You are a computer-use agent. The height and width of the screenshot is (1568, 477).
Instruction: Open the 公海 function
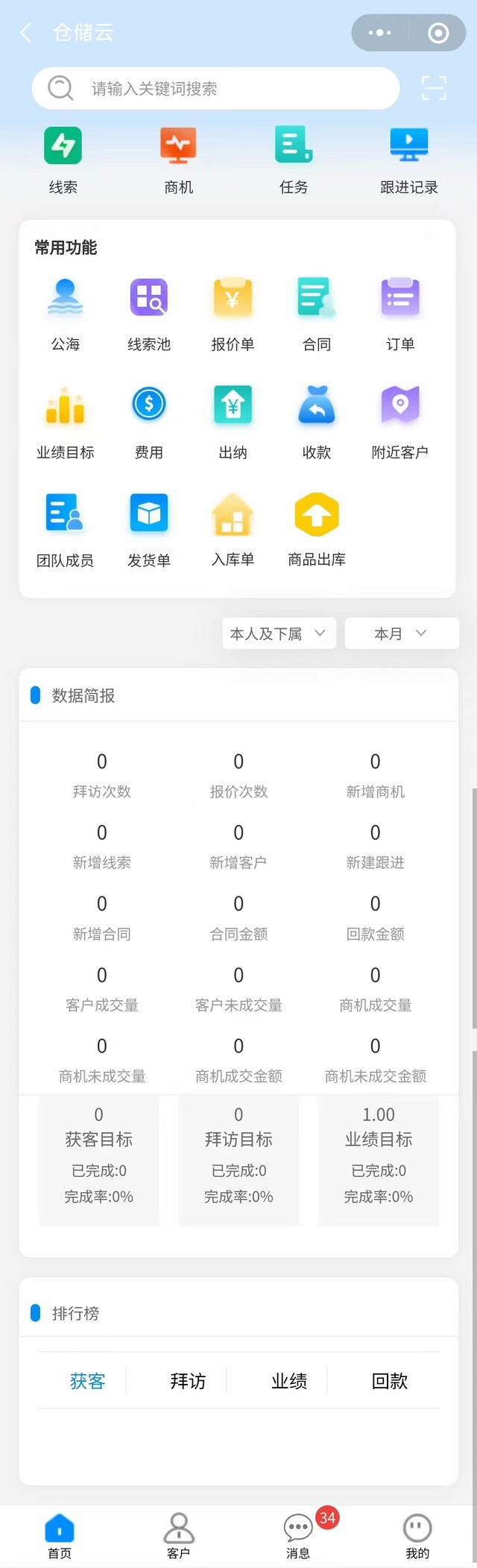pyautogui.click(x=66, y=313)
